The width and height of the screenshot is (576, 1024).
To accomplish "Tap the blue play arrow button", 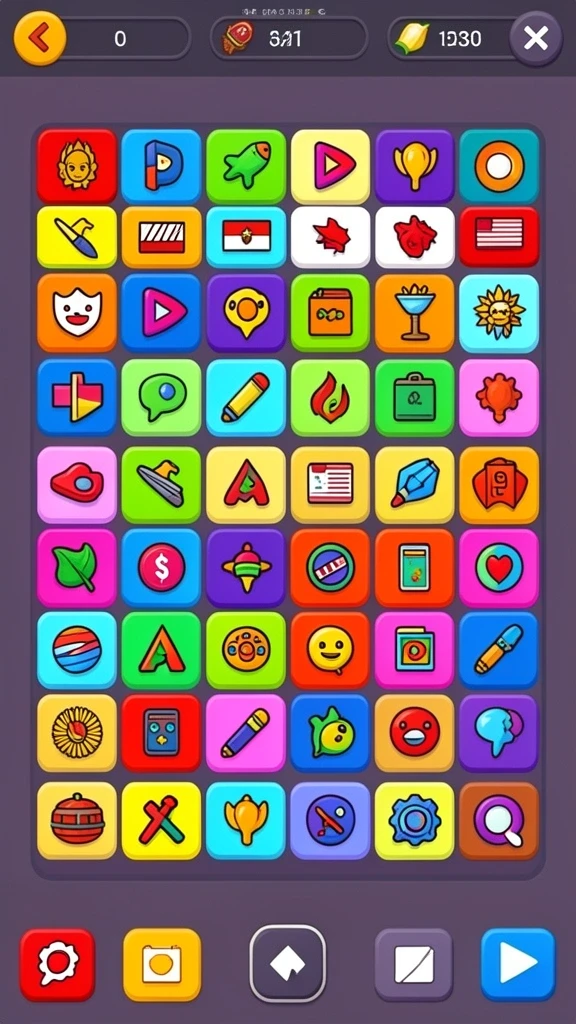I will [x=518, y=965].
